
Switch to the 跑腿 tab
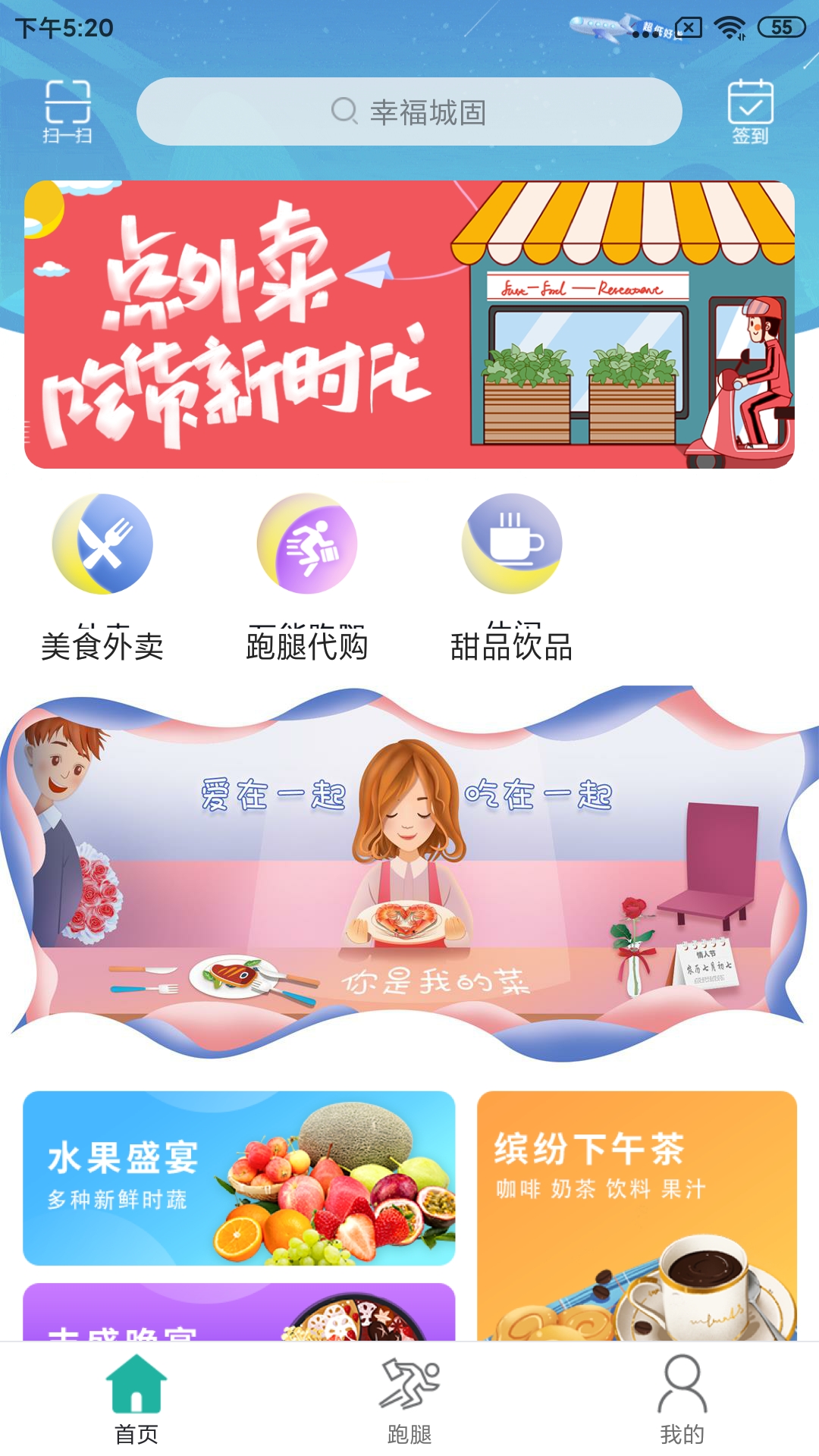[x=409, y=1400]
